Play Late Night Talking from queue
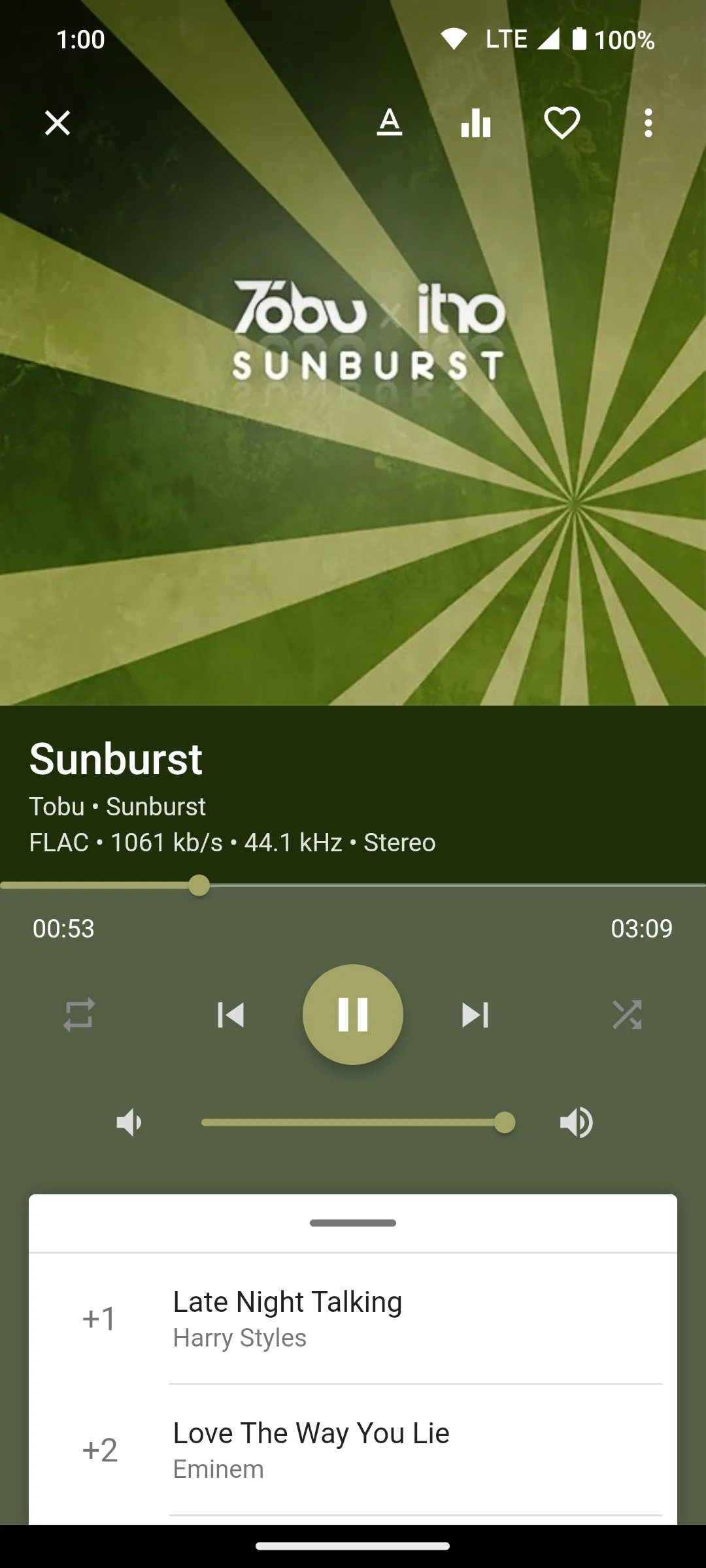This screenshot has width=706, height=1568. (353, 1318)
